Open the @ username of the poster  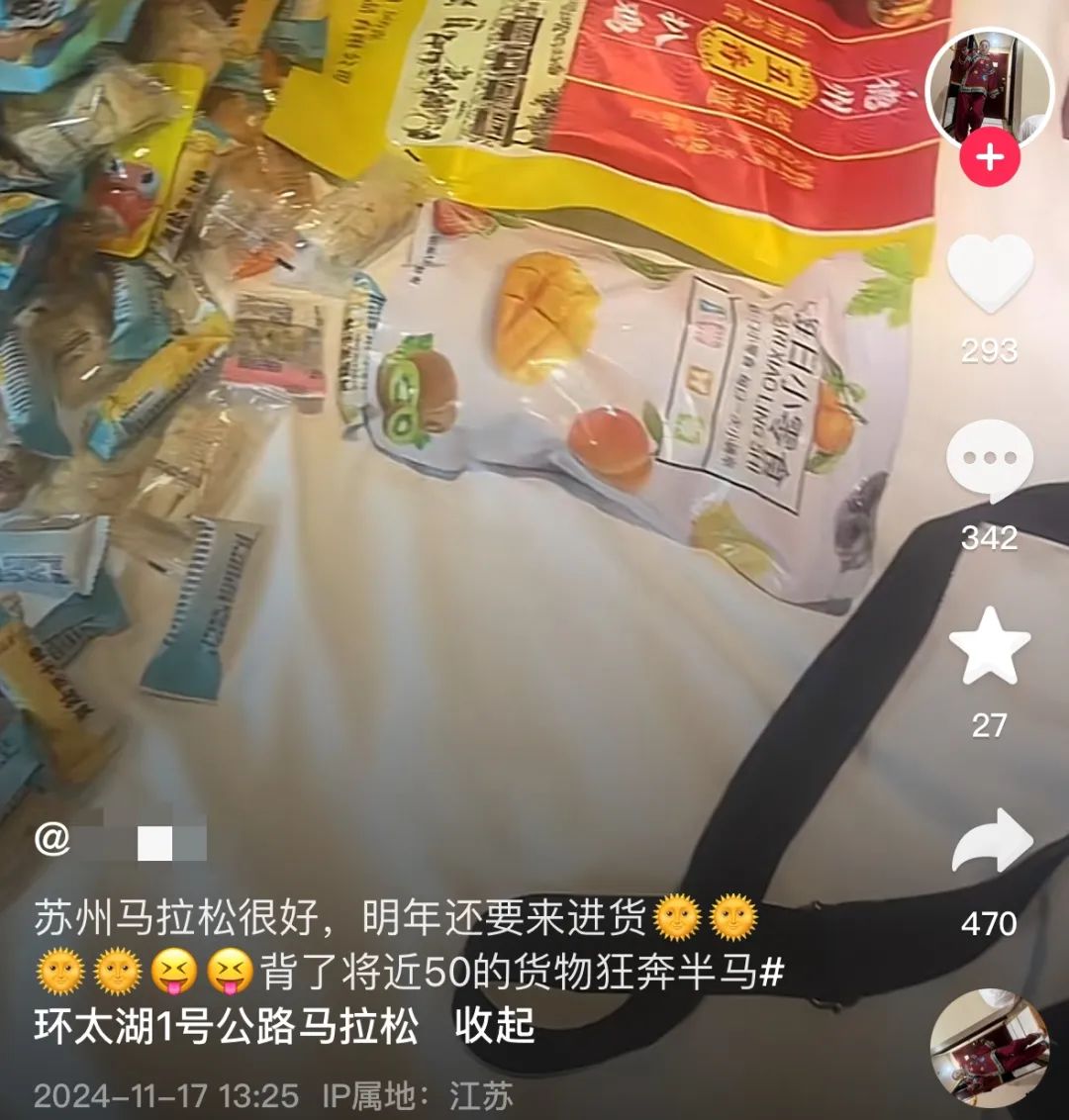[x=121, y=839]
